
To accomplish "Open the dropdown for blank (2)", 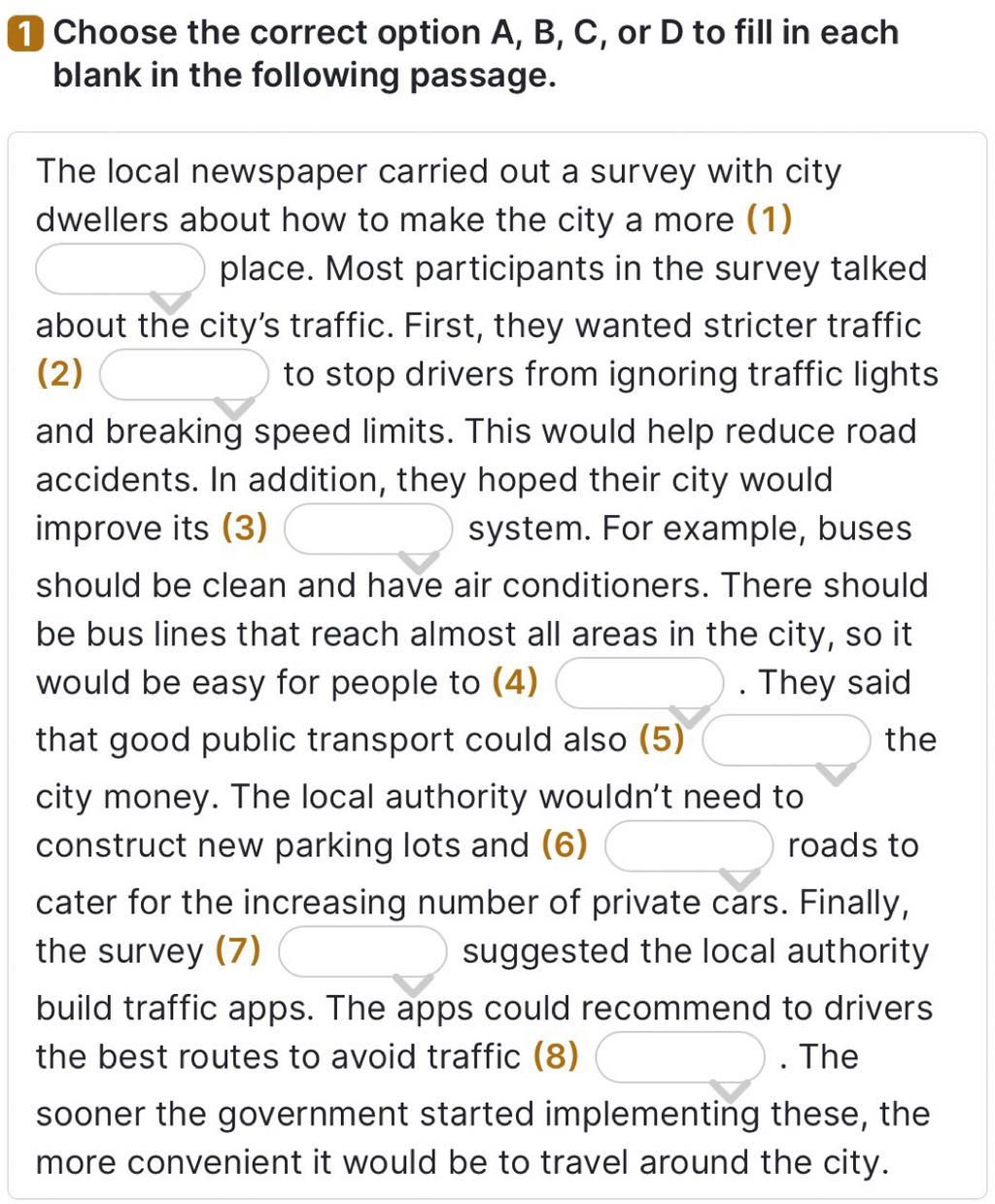I will (184, 375).
